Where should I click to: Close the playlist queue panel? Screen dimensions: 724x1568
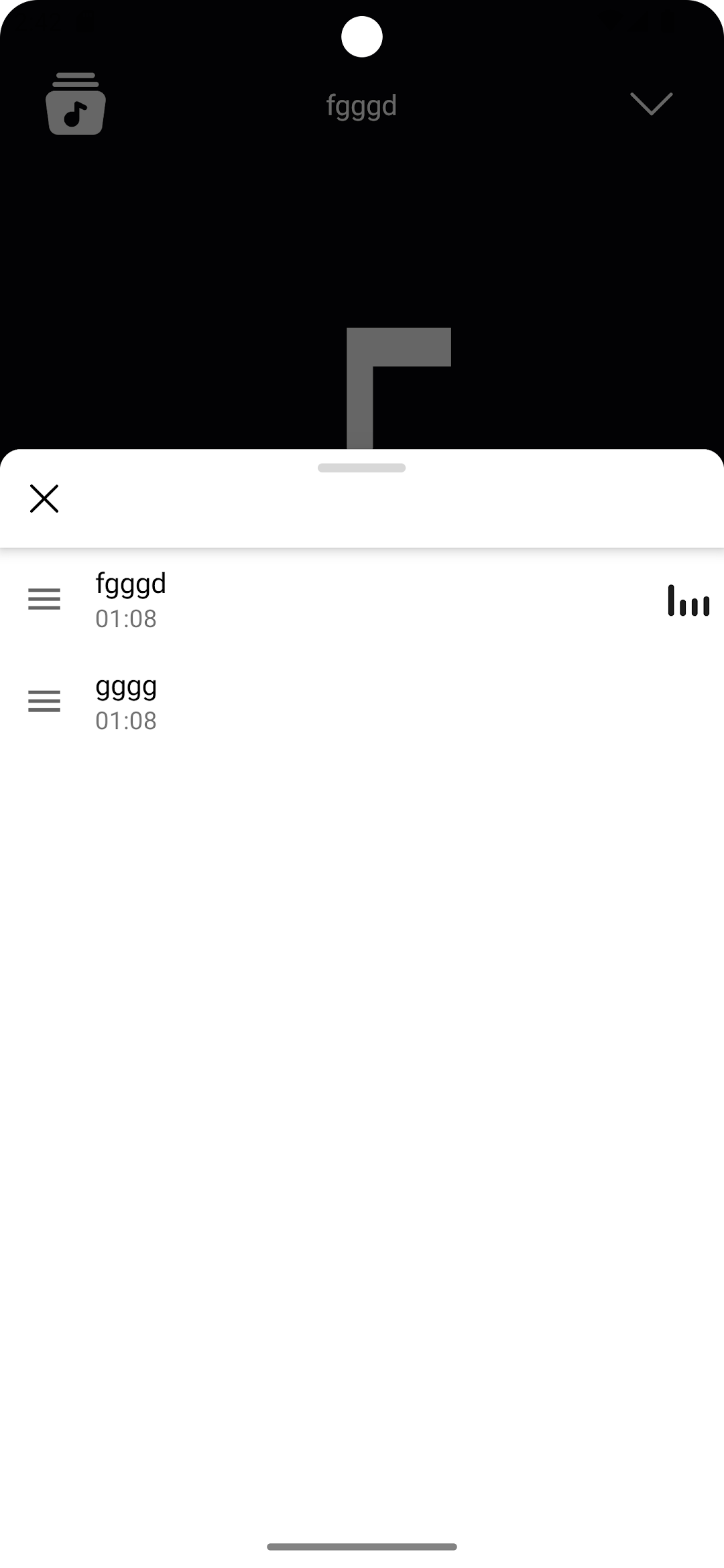click(x=44, y=499)
